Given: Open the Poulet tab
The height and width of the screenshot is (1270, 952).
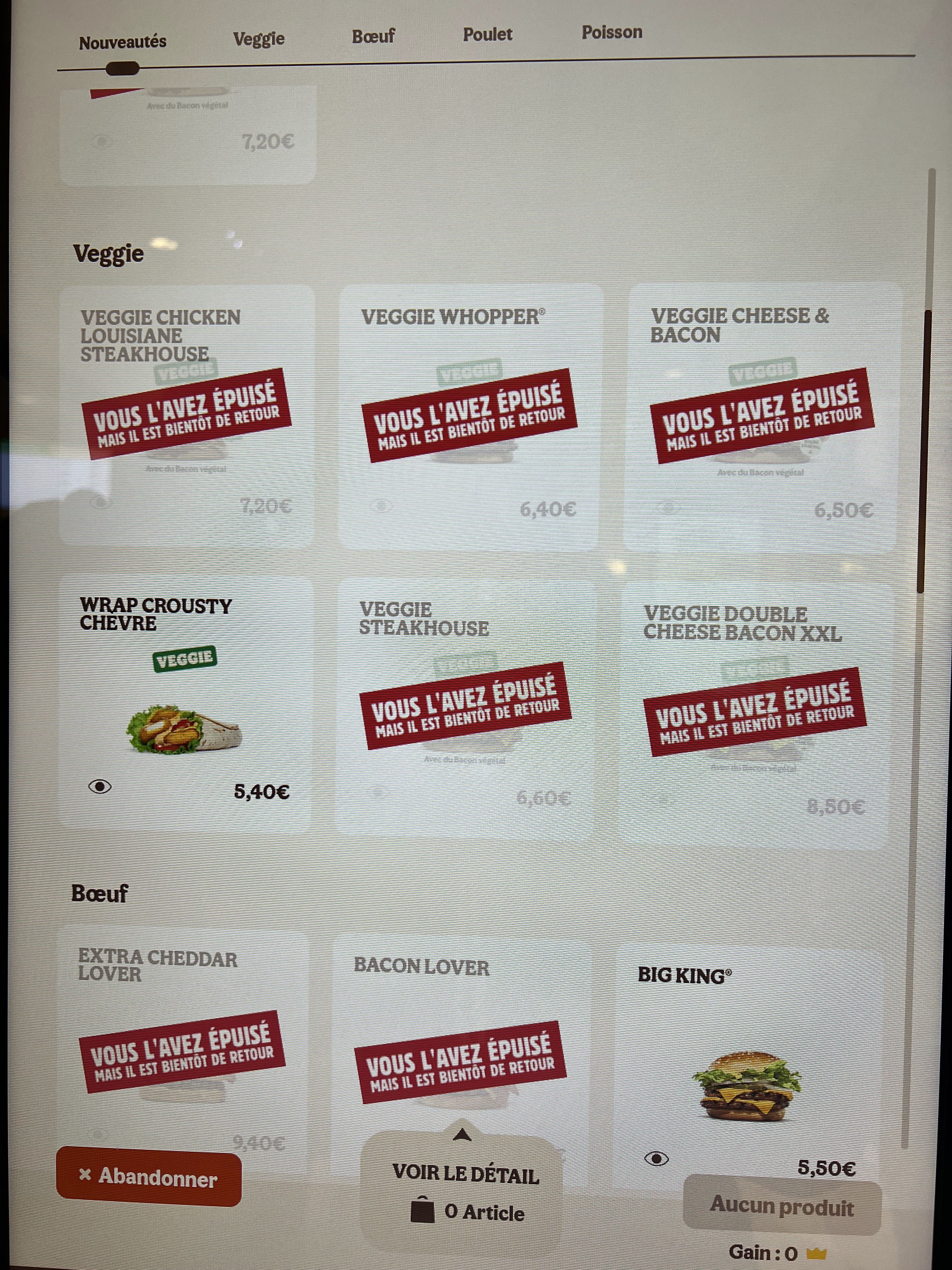Looking at the screenshot, I should (487, 34).
